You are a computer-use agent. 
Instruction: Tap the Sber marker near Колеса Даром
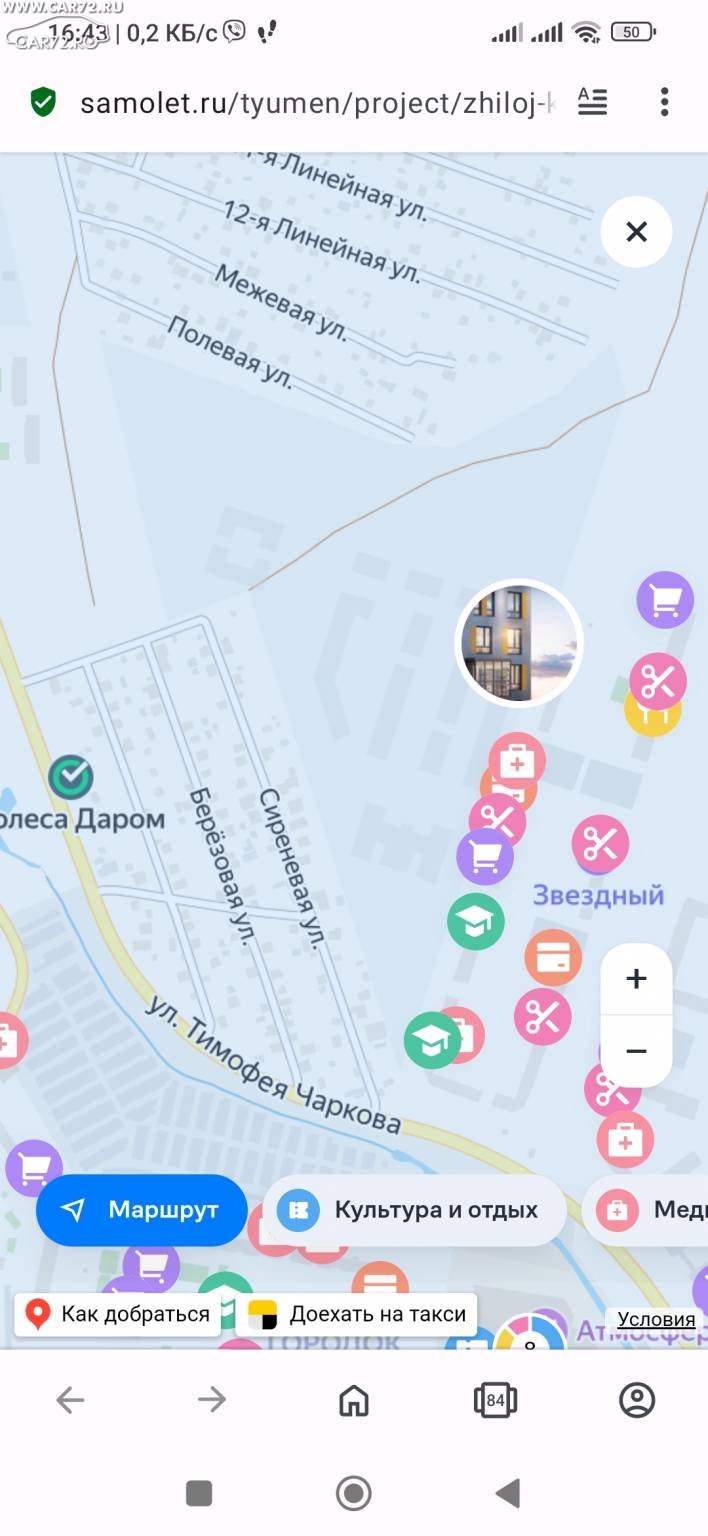pos(71,777)
